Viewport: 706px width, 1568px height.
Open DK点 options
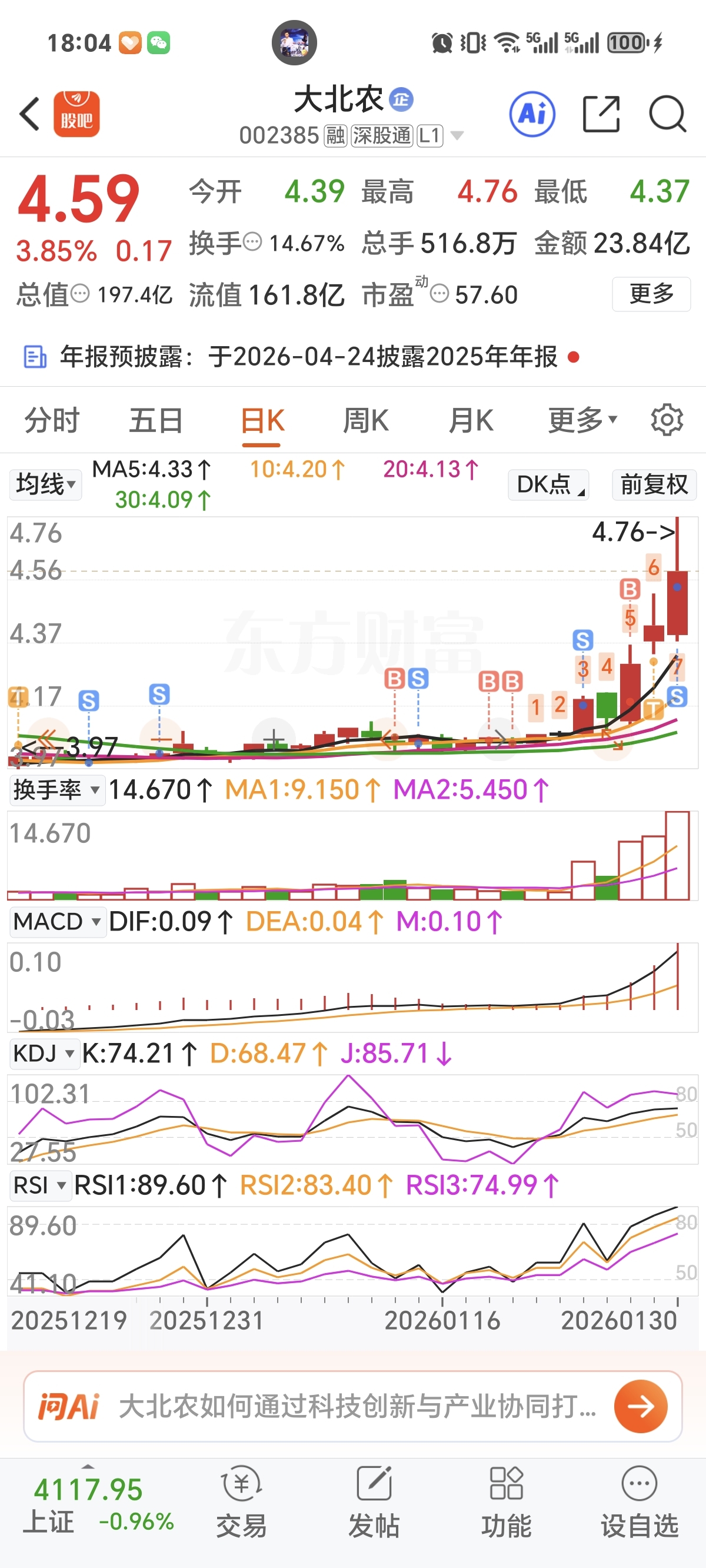click(548, 484)
